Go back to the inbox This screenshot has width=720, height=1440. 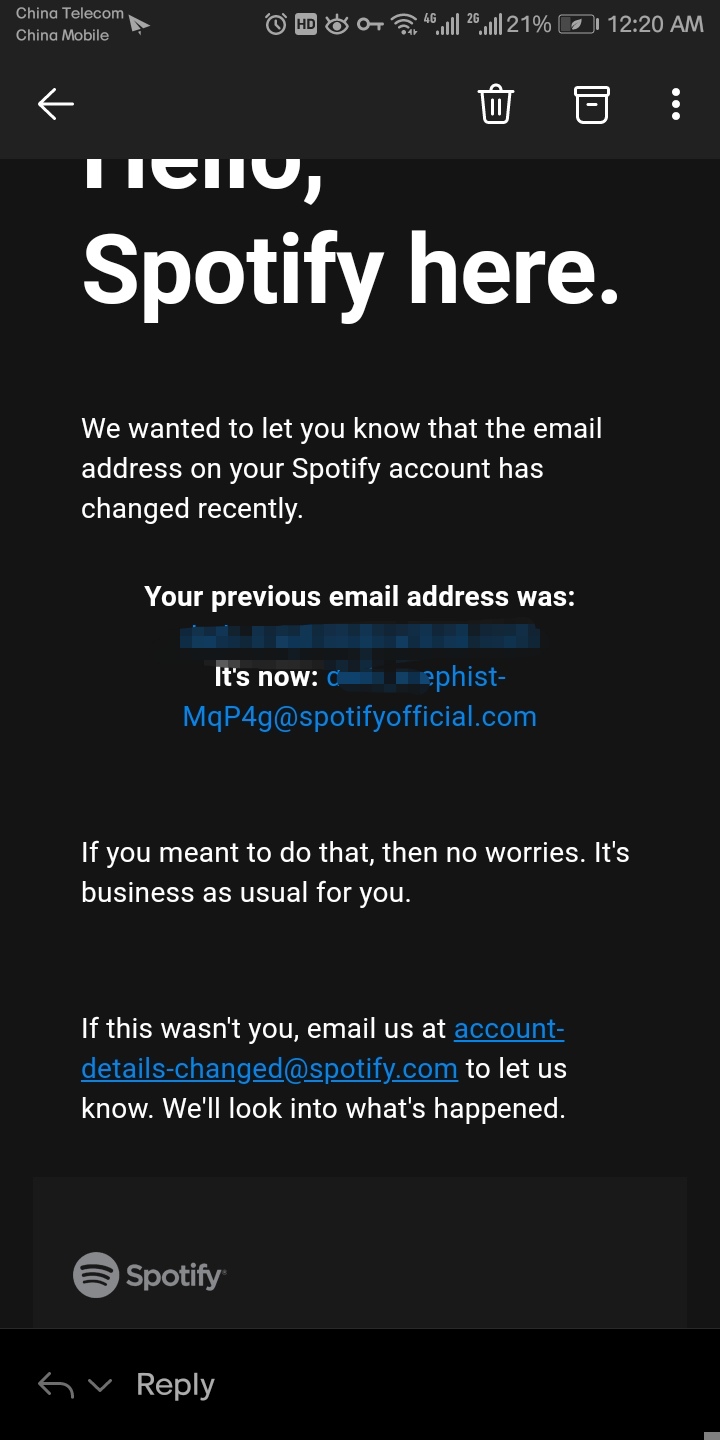[56, 104]
